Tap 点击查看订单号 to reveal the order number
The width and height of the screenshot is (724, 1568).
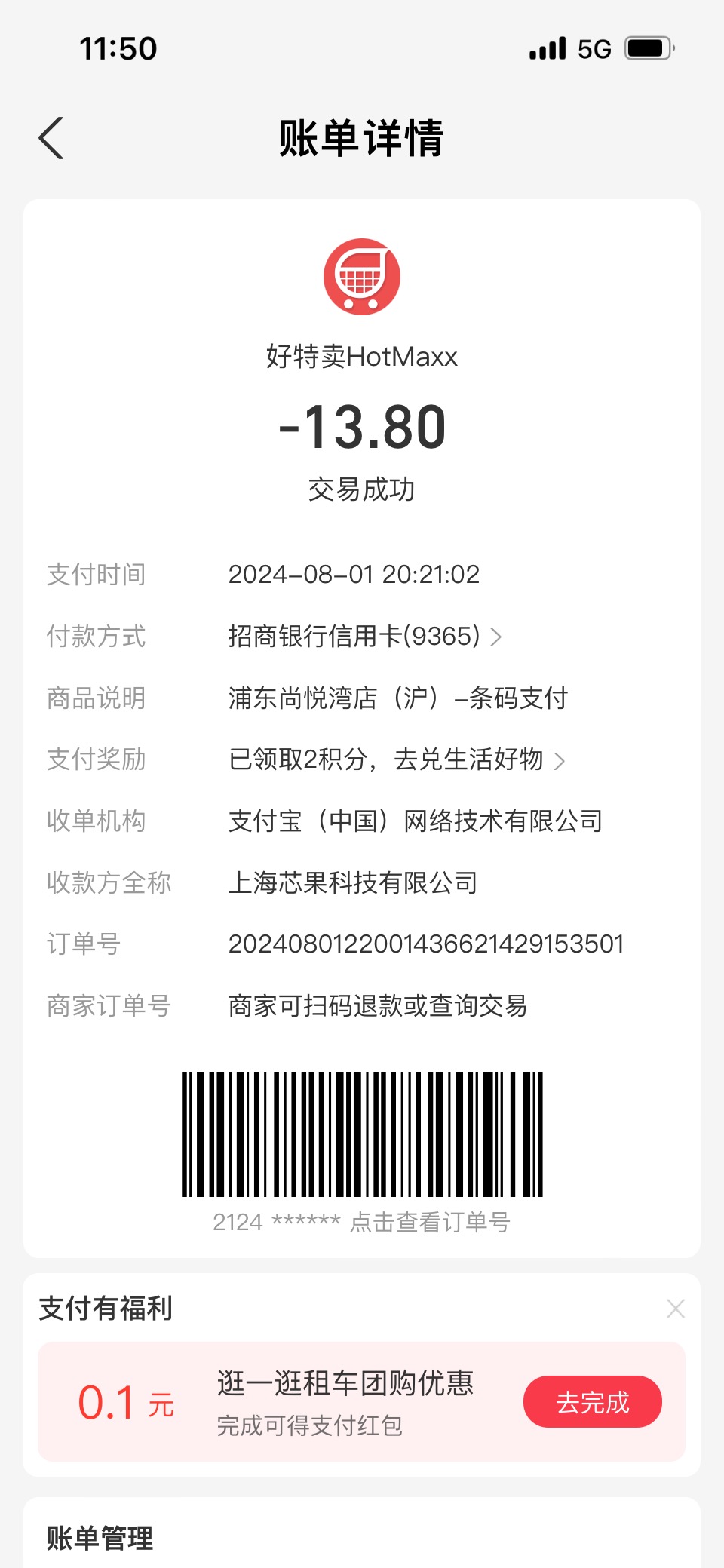pyautogui.click(x=430, y=1221)
